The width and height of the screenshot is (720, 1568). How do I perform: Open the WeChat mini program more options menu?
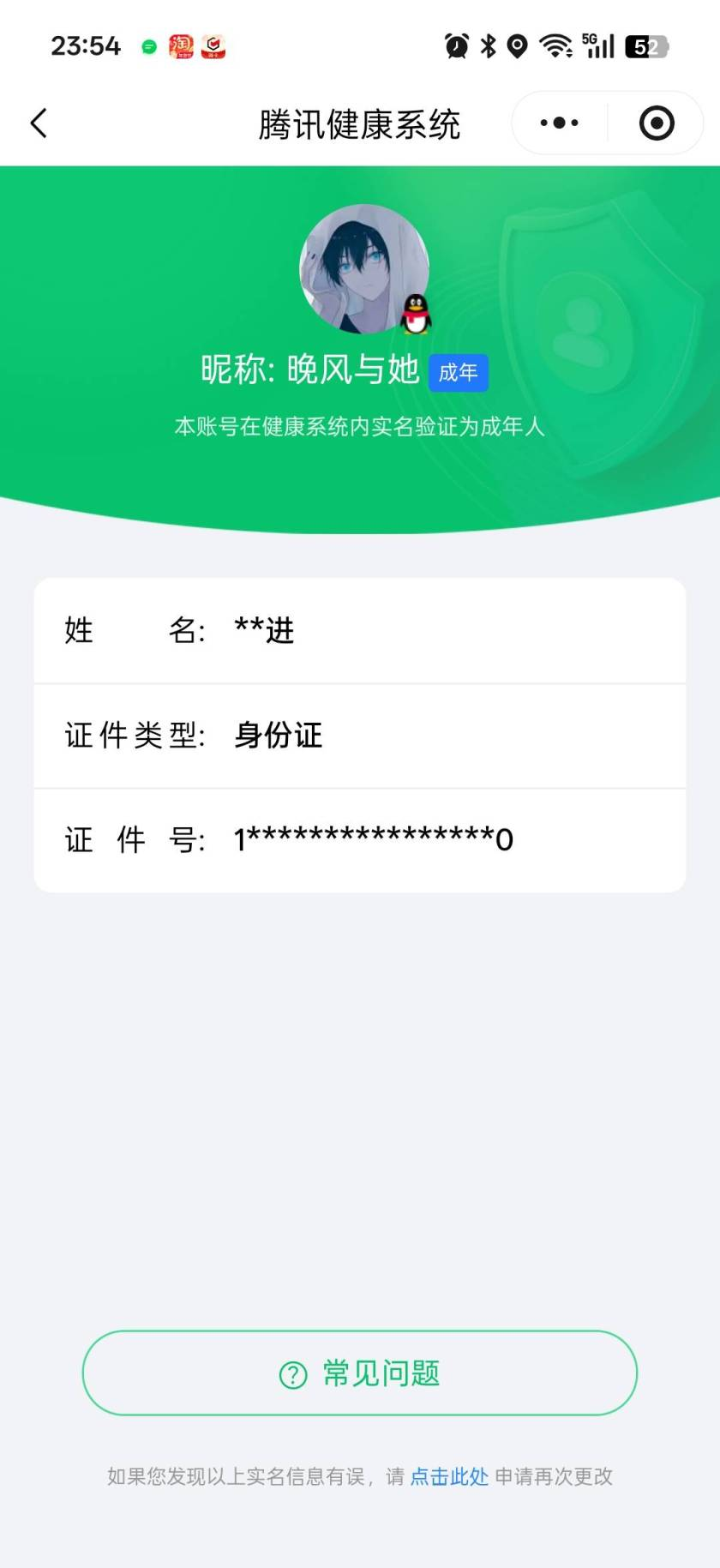557,123
